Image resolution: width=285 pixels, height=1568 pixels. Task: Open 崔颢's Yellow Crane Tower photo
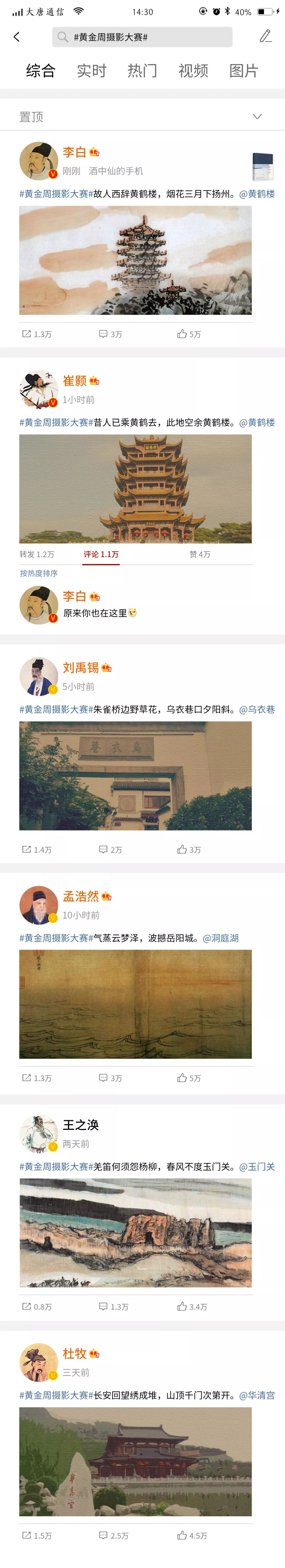135,488
